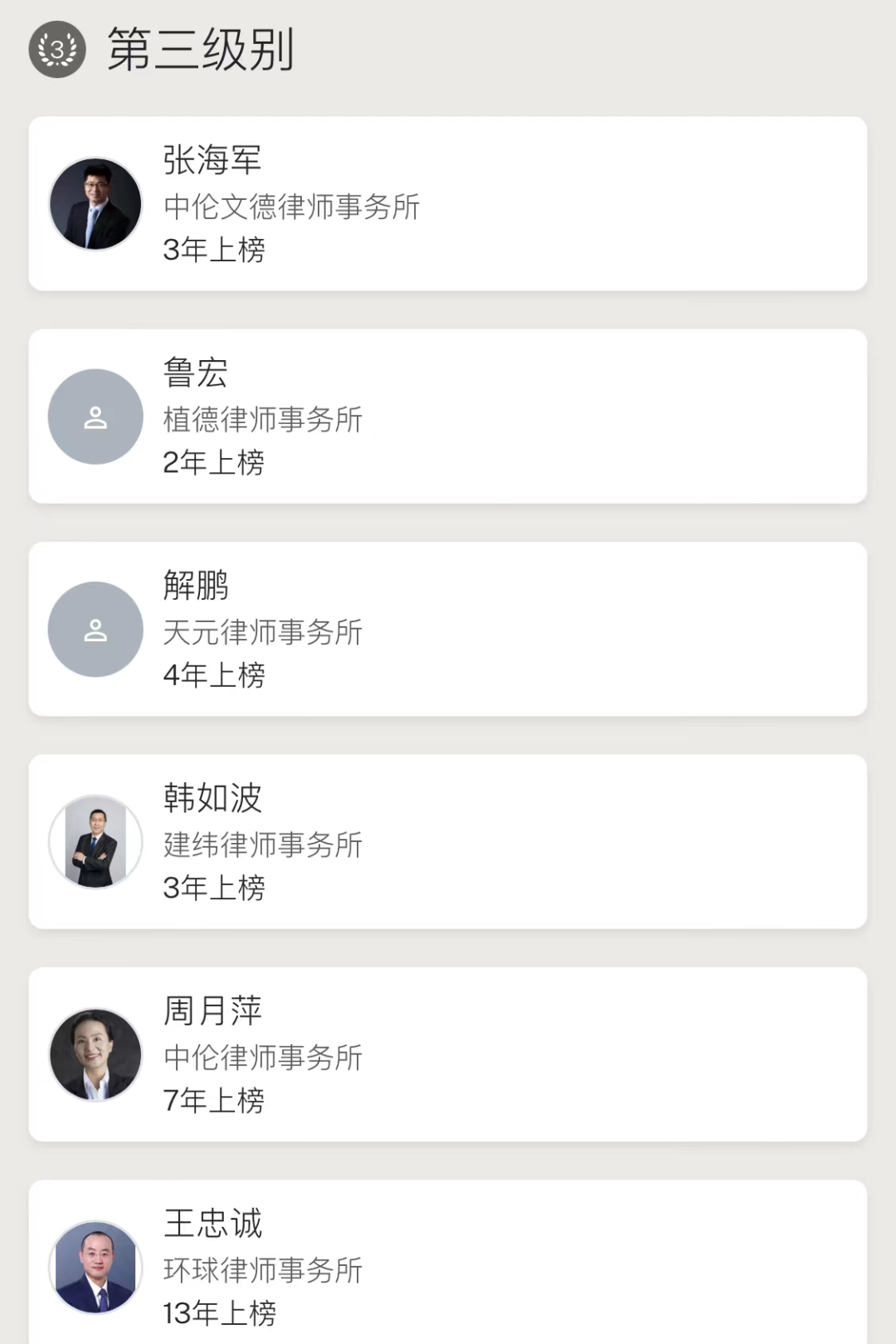Click the name 韩如波
This screenshot has width=896, height=1344.
(212, 798)
